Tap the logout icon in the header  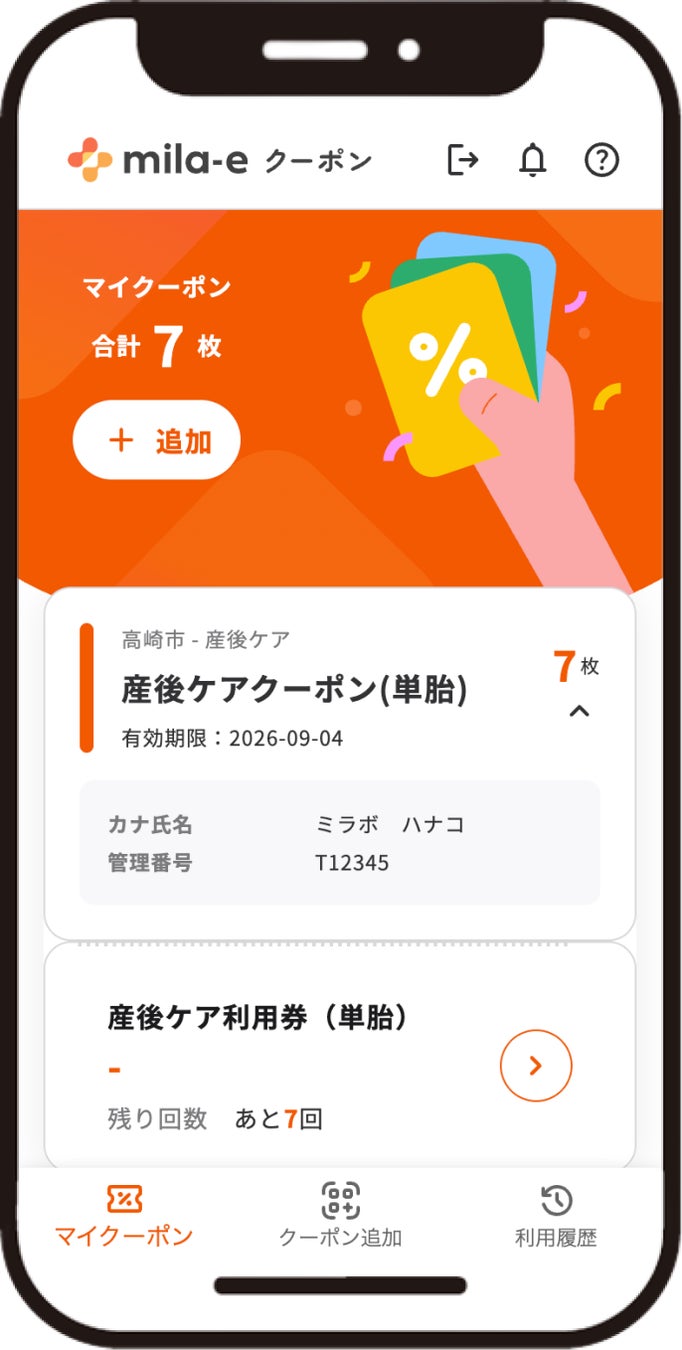(462, 160)
